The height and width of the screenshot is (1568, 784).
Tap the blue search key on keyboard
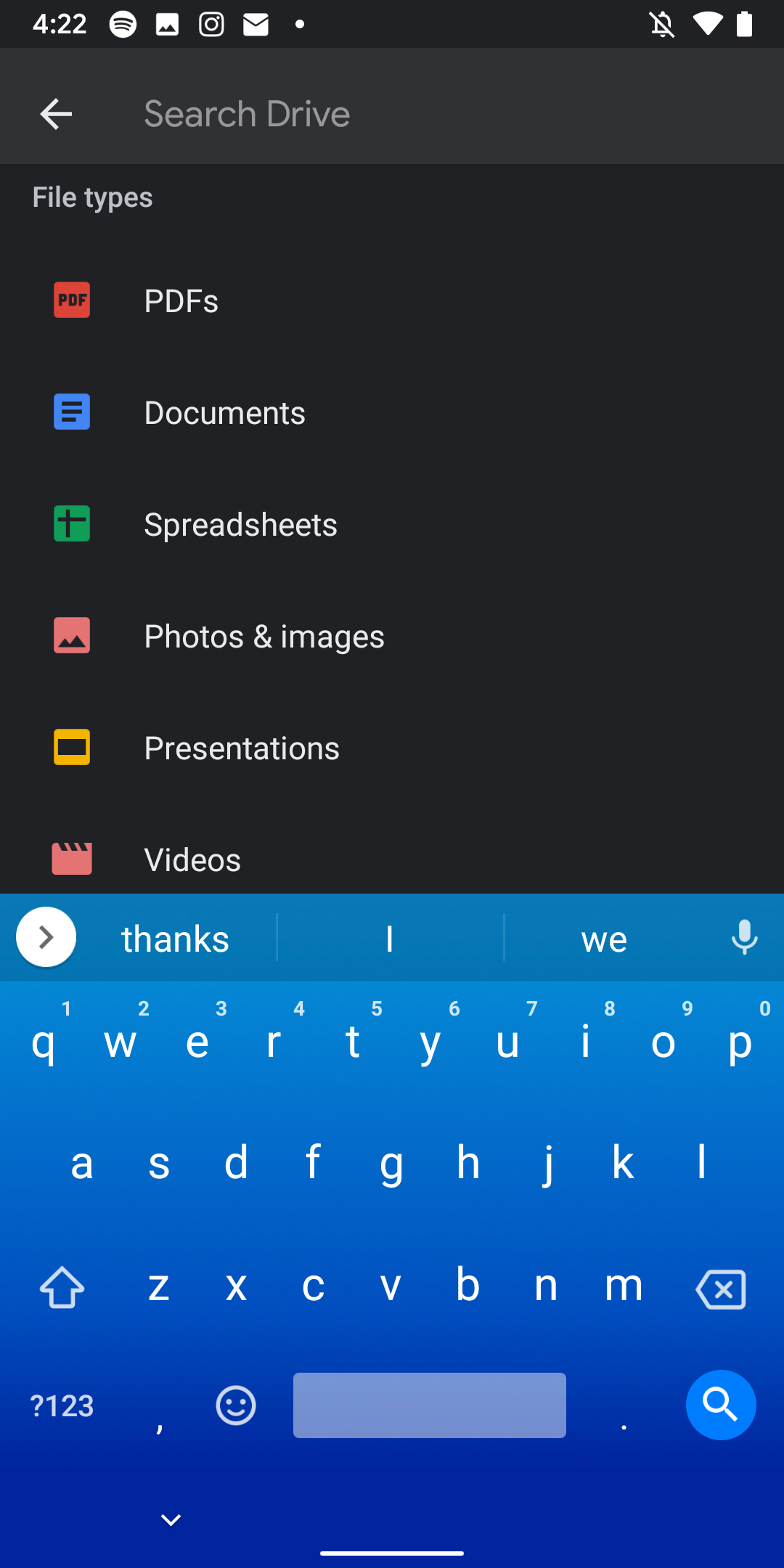click(x=721, y=1405)
